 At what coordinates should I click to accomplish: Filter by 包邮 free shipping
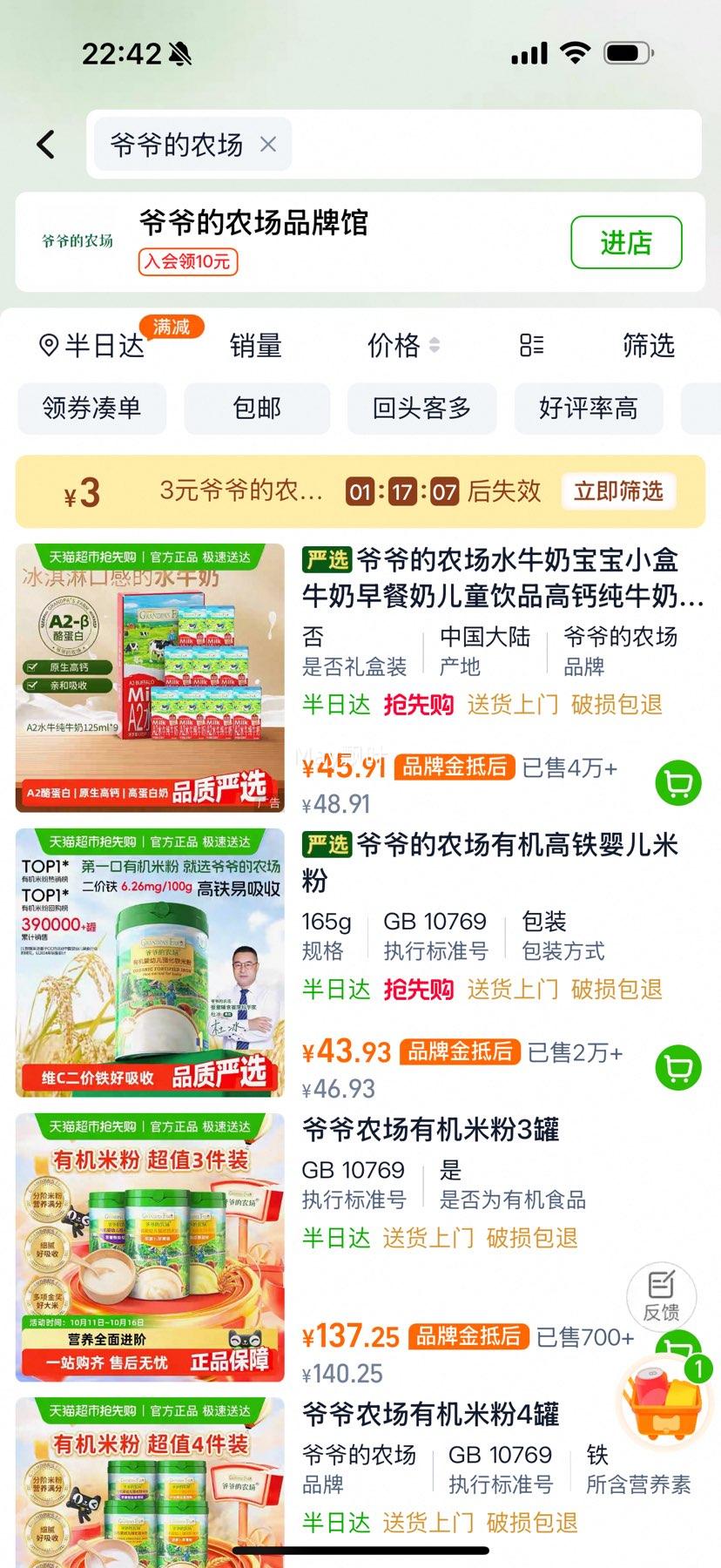pyautogui.click(x=257, y=408)
